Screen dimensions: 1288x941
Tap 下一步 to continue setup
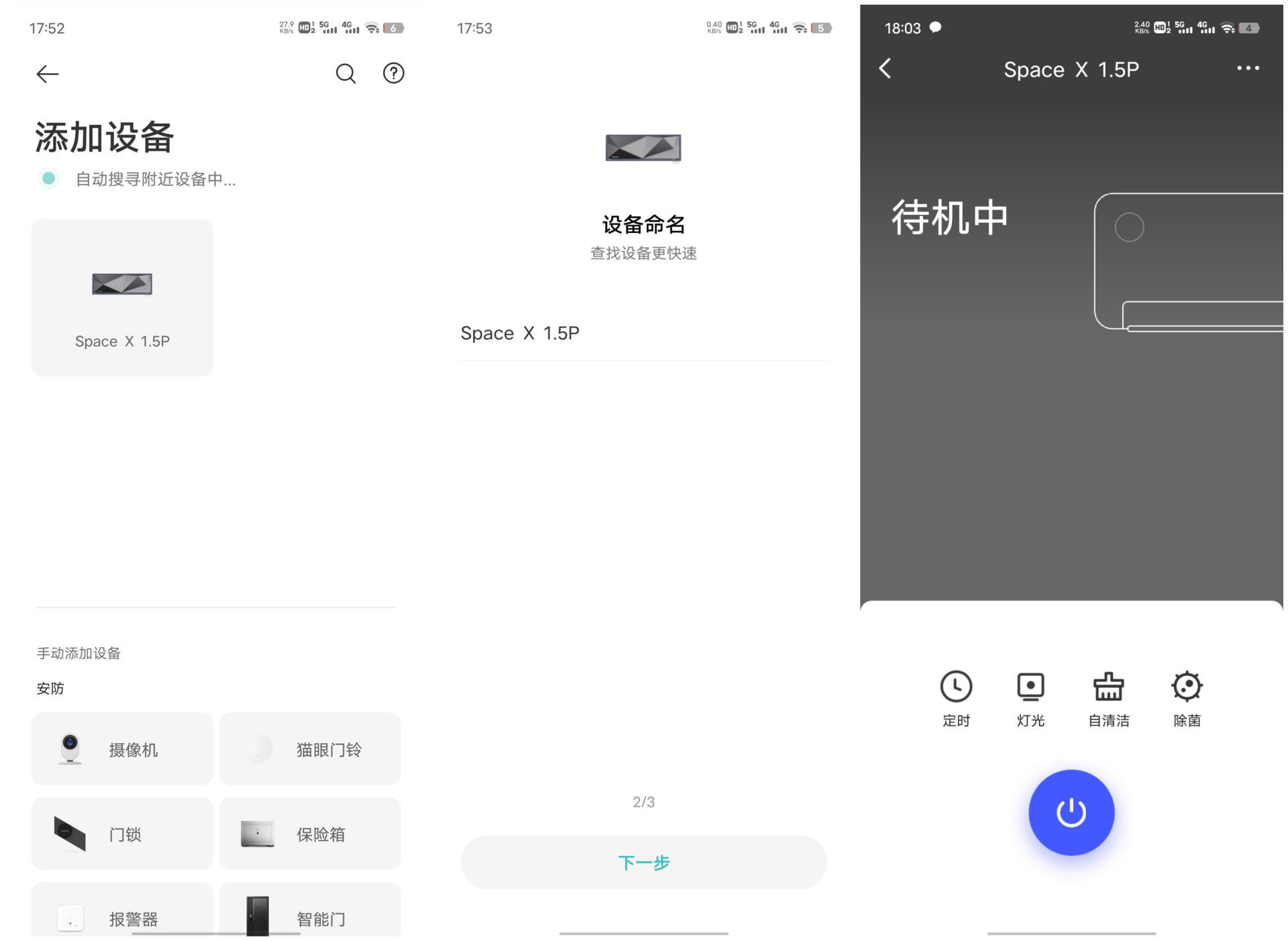tap(643, 862)
